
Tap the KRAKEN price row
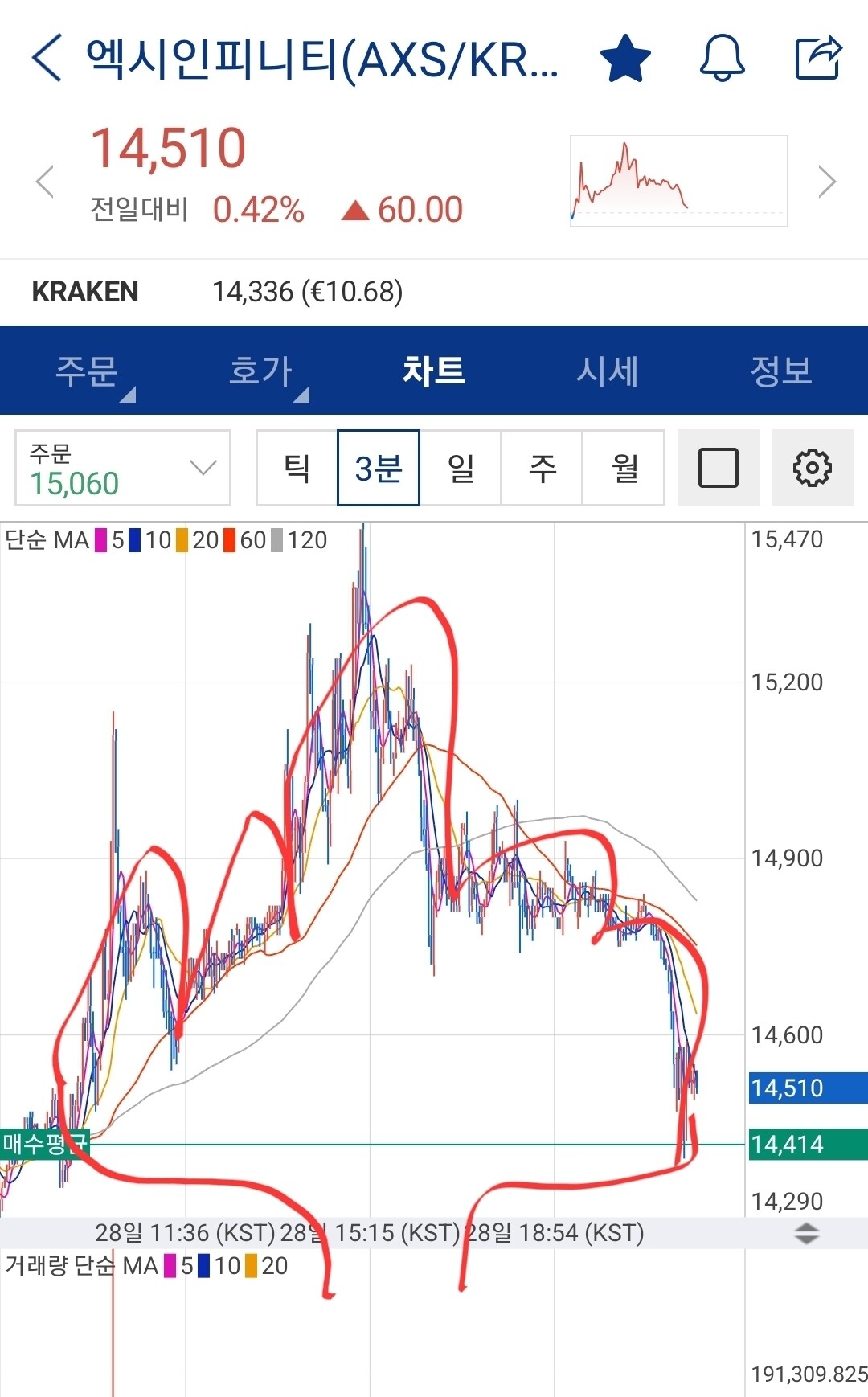tap(217, 291)
